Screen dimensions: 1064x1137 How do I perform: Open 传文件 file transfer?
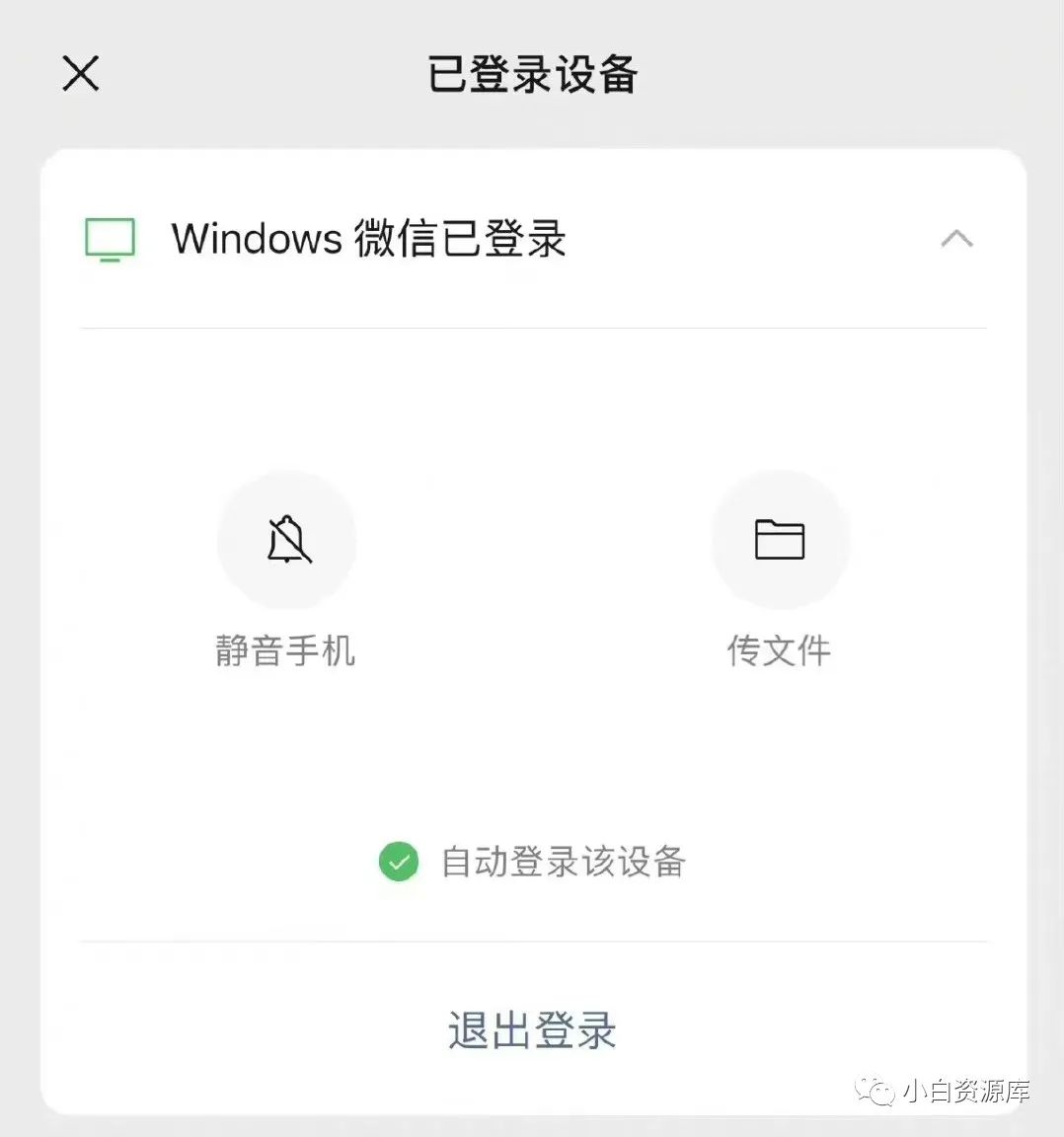pos(779,540)
